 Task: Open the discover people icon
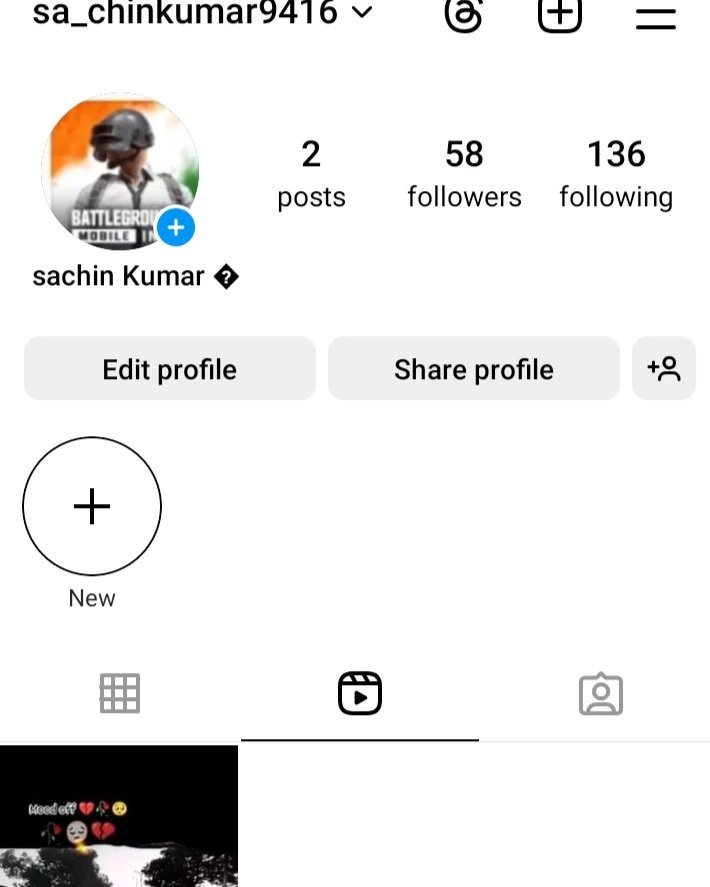click(664, 369)
